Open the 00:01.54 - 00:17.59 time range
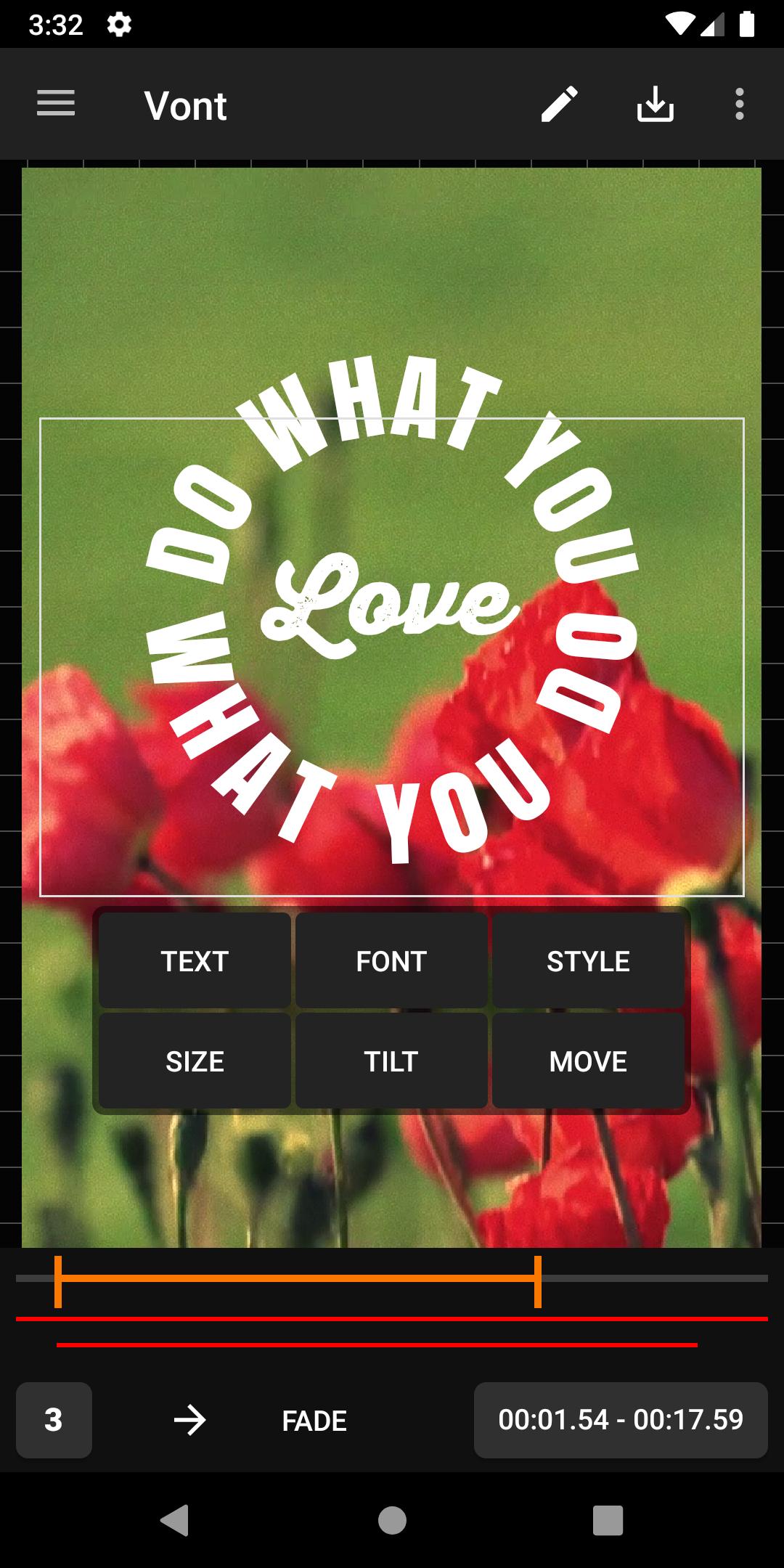The width and height of the screenshot is (784, 1568). coord(621,1420)
